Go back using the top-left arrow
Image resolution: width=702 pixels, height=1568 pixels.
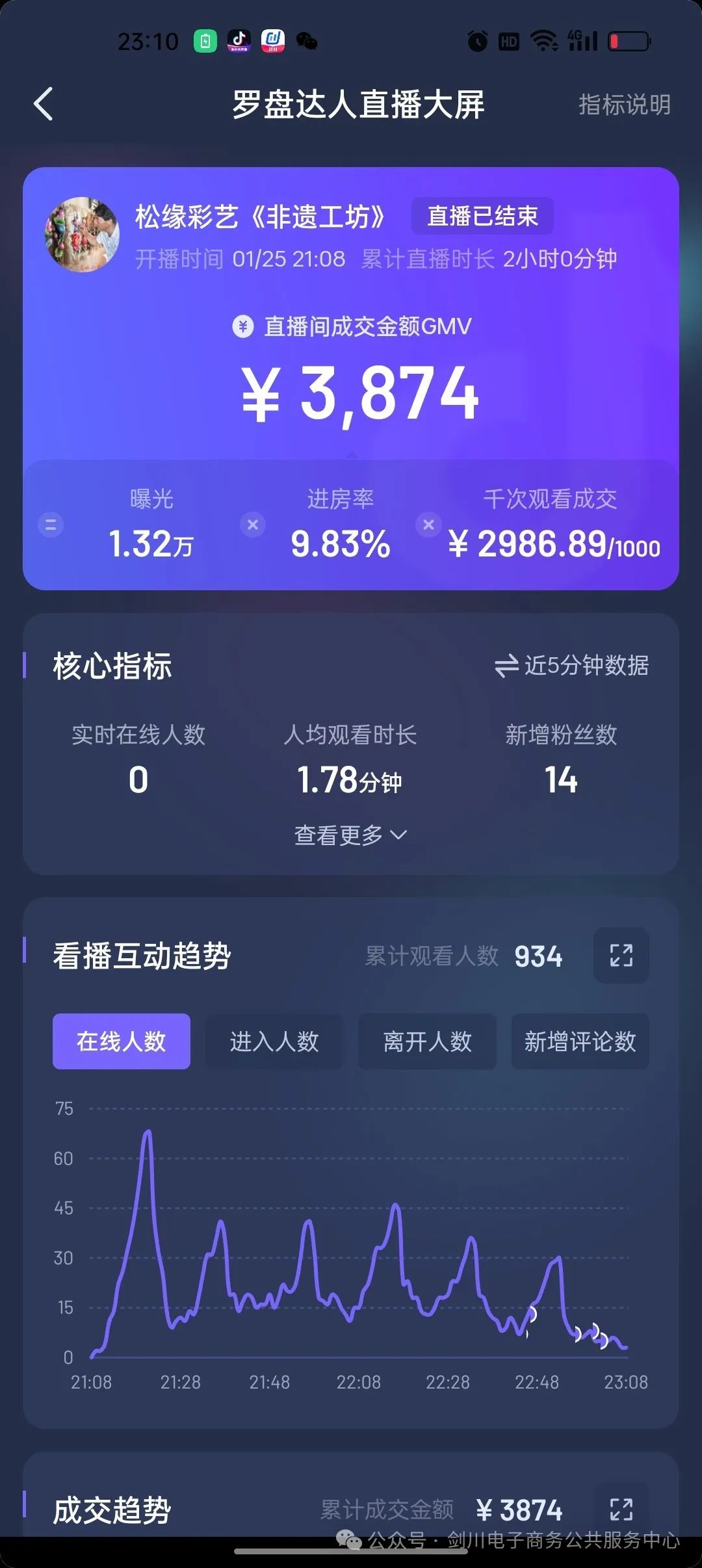pos(44,104)
